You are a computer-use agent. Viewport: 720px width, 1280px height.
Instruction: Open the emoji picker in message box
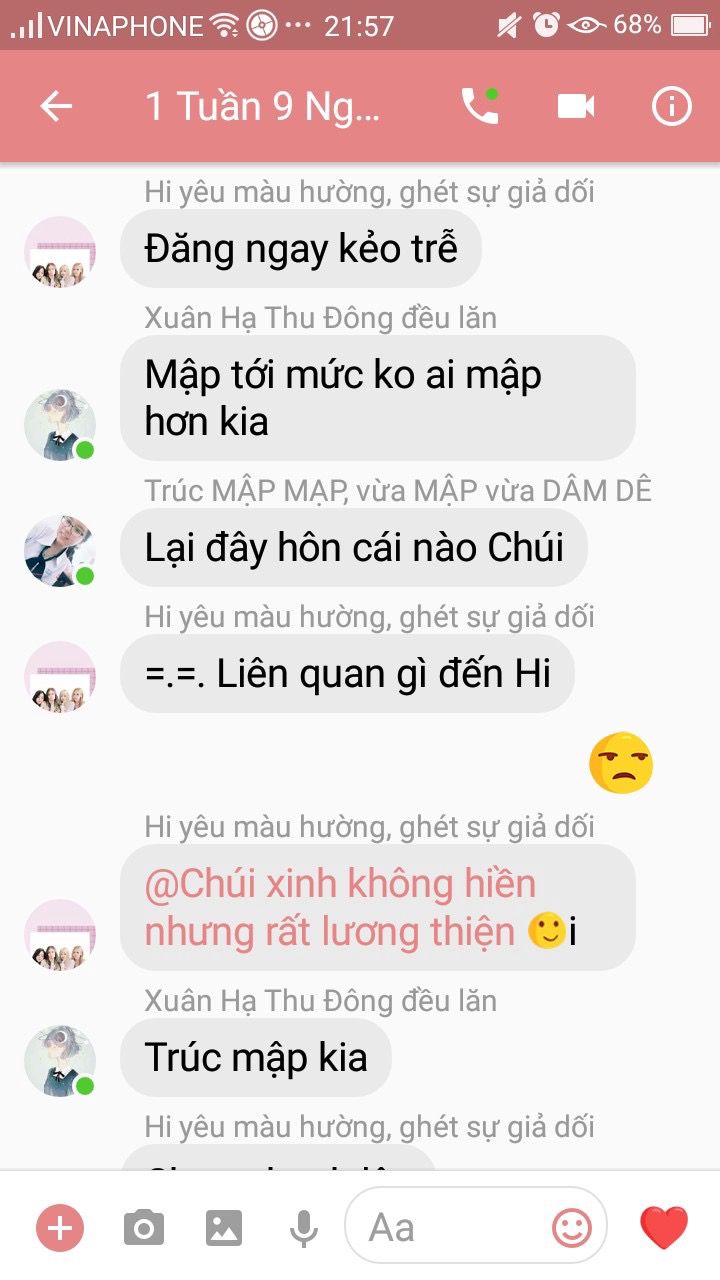[x=572, y=1227]
